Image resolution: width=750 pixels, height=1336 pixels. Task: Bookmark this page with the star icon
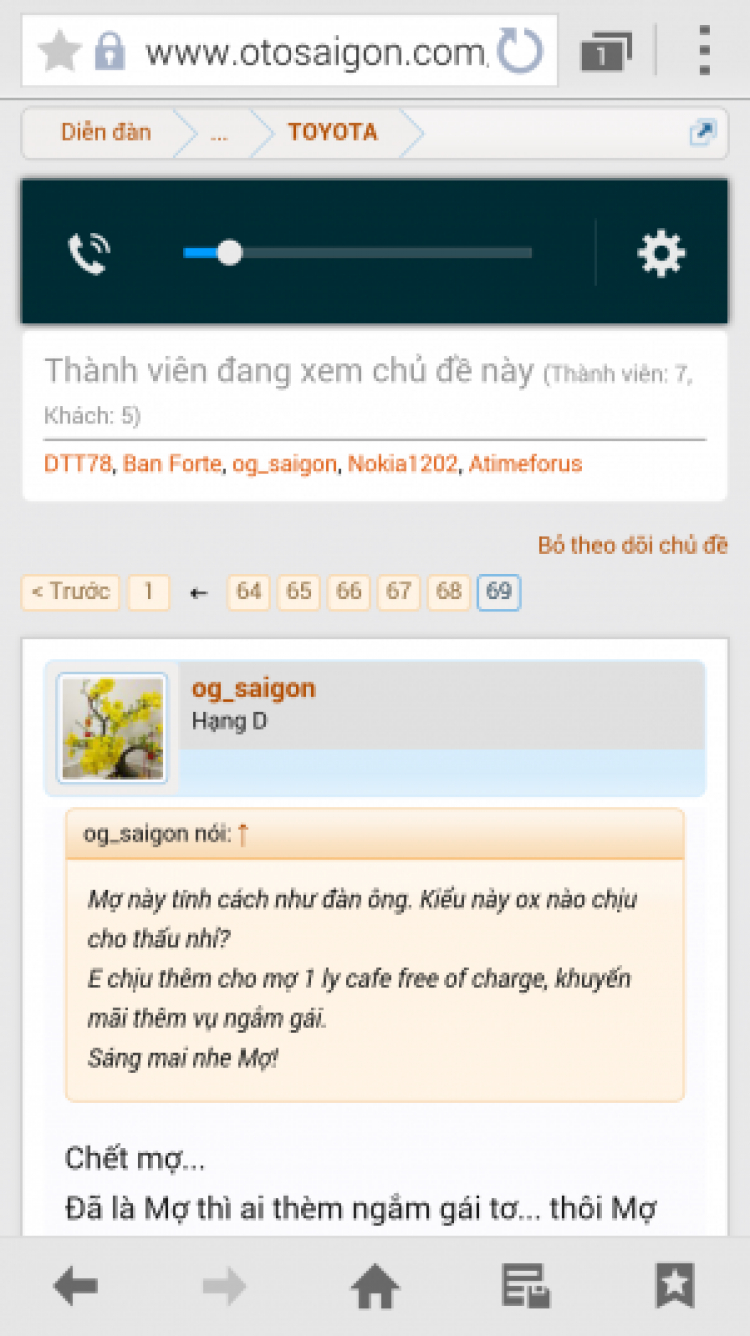[59, 52]
